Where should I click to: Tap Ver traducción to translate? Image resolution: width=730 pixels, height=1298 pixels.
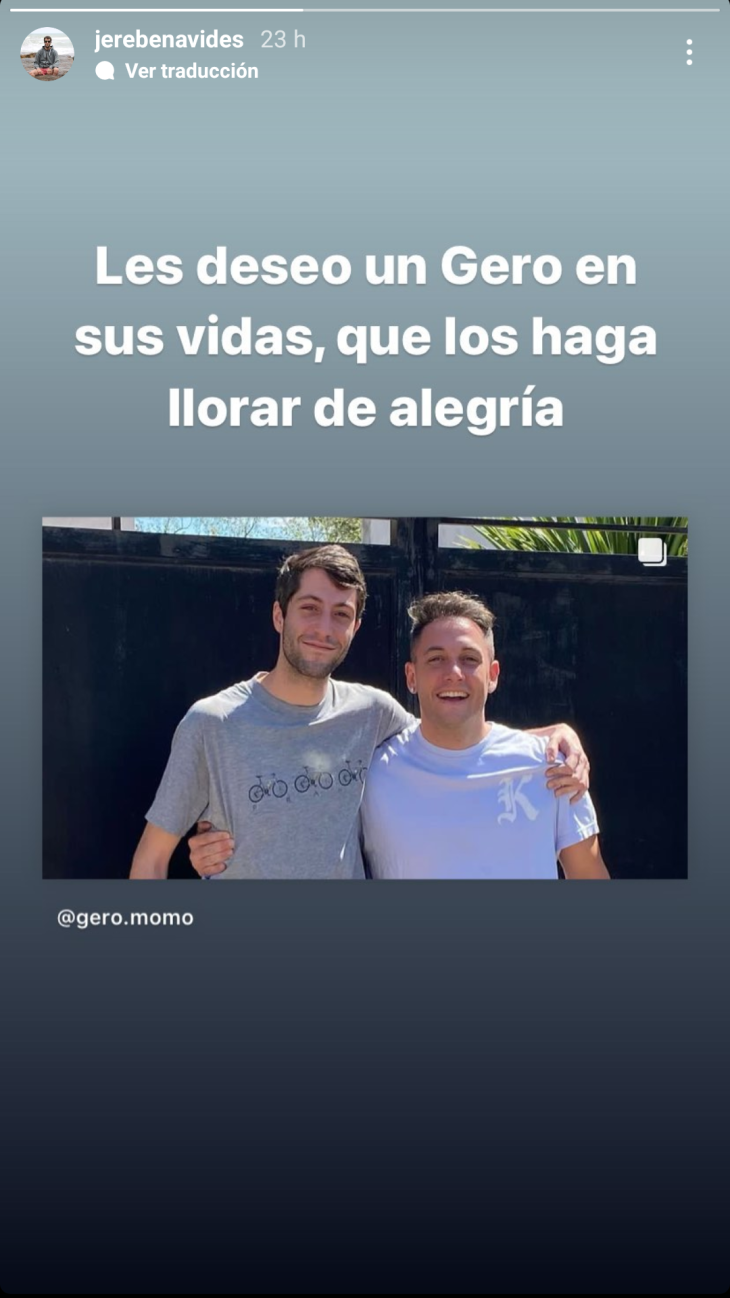coord(190,71)
